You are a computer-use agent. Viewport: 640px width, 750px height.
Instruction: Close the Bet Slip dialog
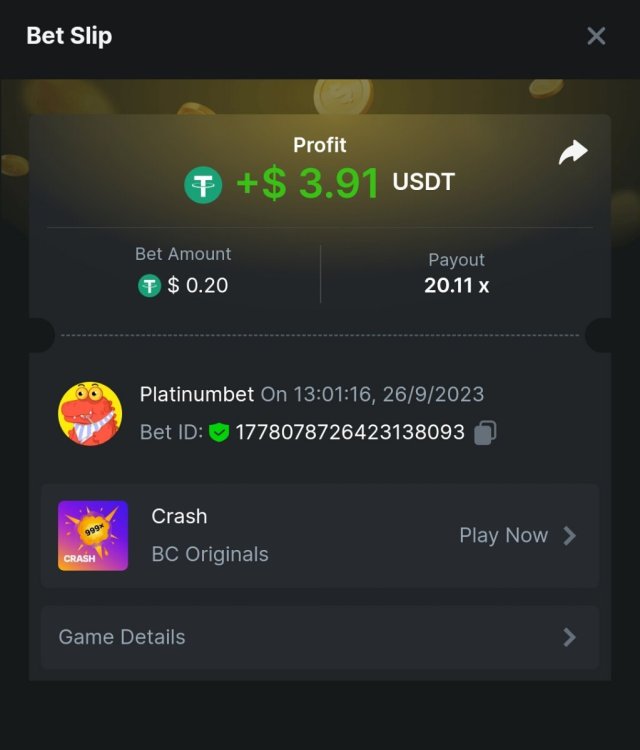[596, 36]
